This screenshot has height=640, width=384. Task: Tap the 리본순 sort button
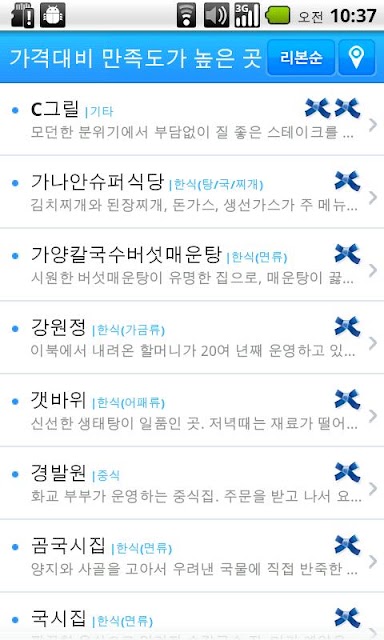point(301,57)
